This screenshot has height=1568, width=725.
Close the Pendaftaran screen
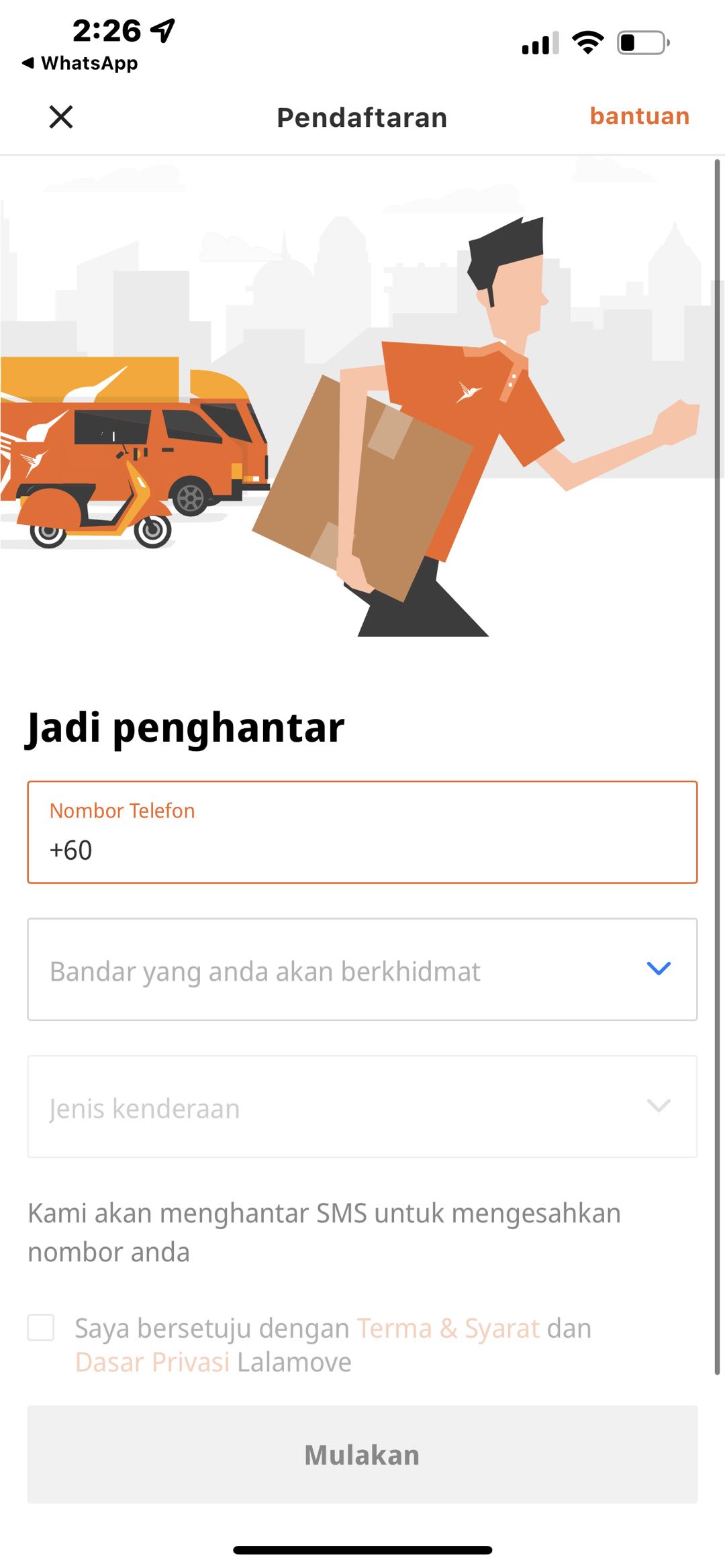(x=61, y=117)
